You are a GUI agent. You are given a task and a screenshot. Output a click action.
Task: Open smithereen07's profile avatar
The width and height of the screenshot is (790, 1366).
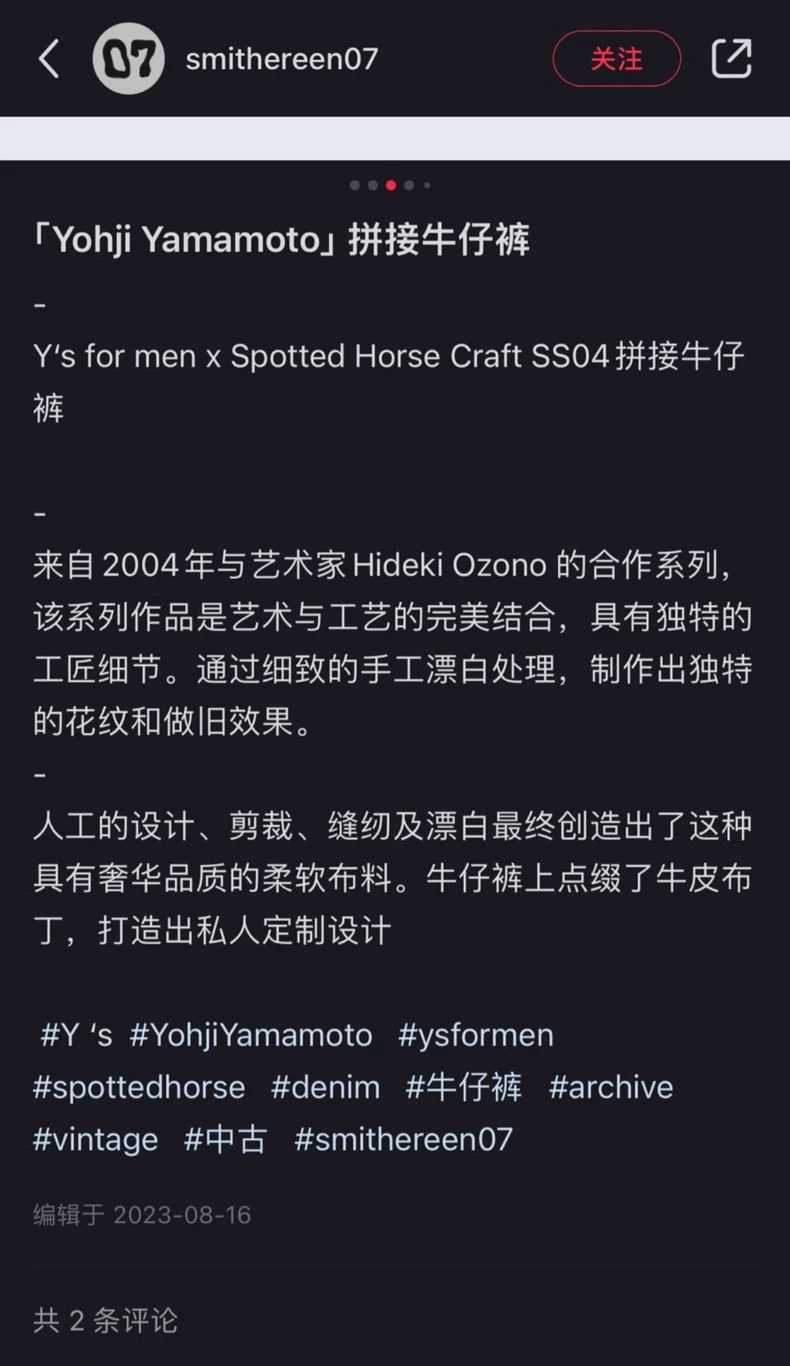point(128,59)
